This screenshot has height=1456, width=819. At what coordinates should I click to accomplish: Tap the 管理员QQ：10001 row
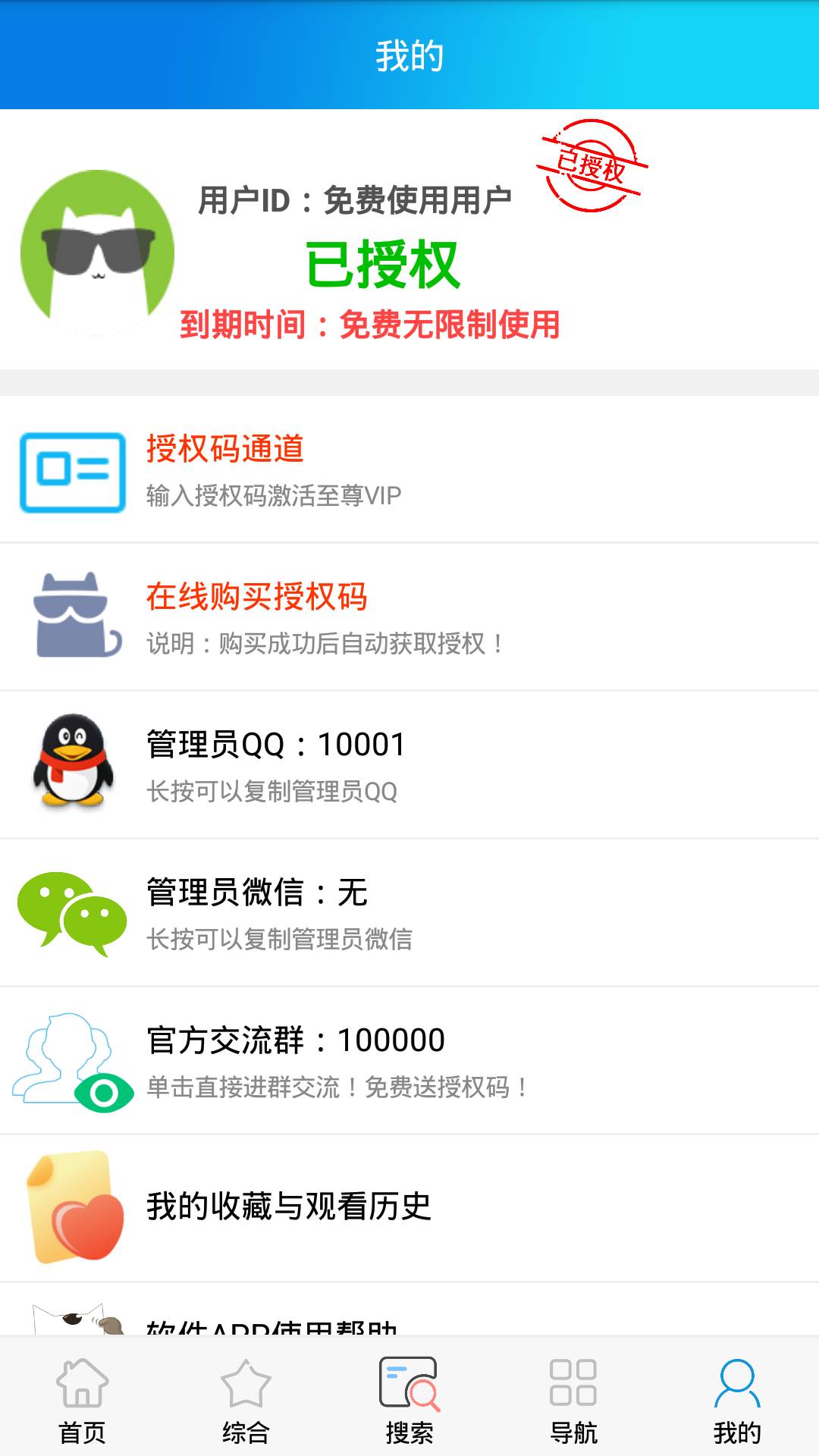409,764
